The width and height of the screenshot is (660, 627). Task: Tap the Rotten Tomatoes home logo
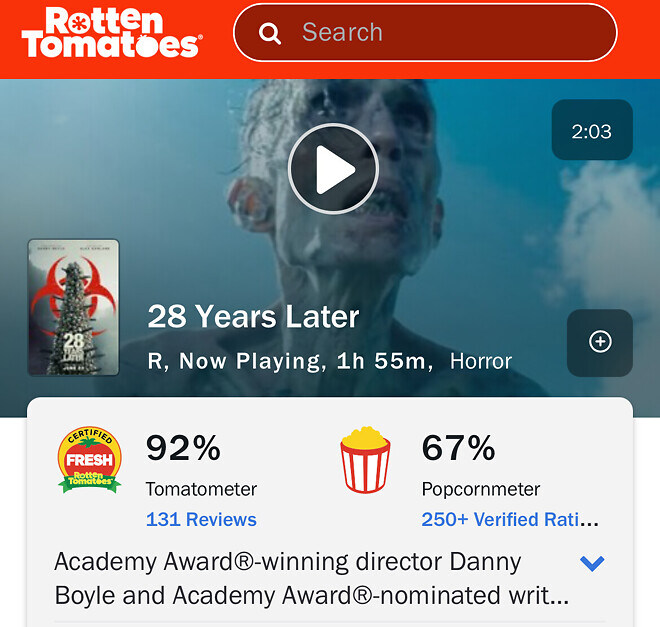click(x=111, y=33)
